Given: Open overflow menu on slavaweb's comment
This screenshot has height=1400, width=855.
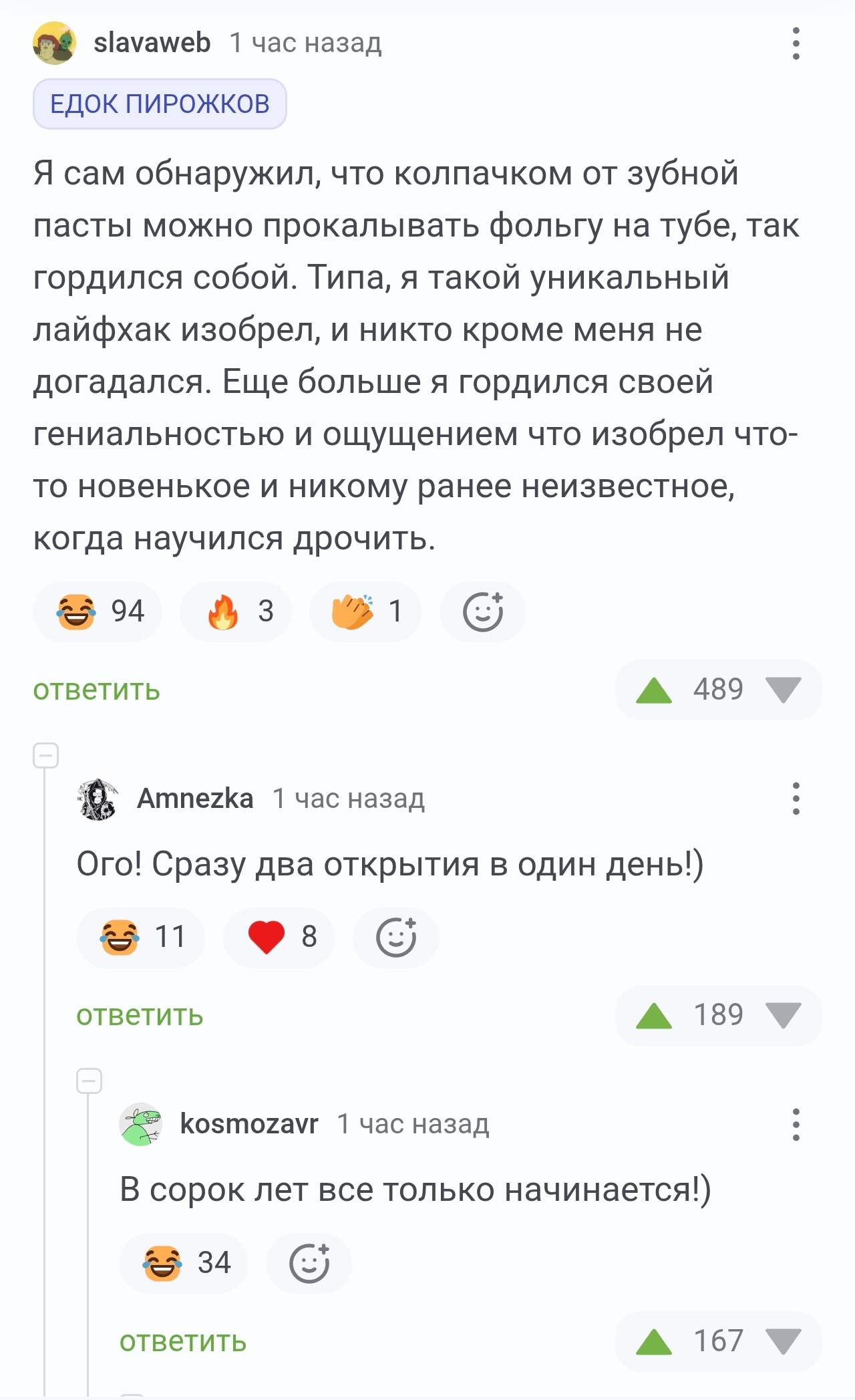Looking at the screenshot, I should 796,43.
